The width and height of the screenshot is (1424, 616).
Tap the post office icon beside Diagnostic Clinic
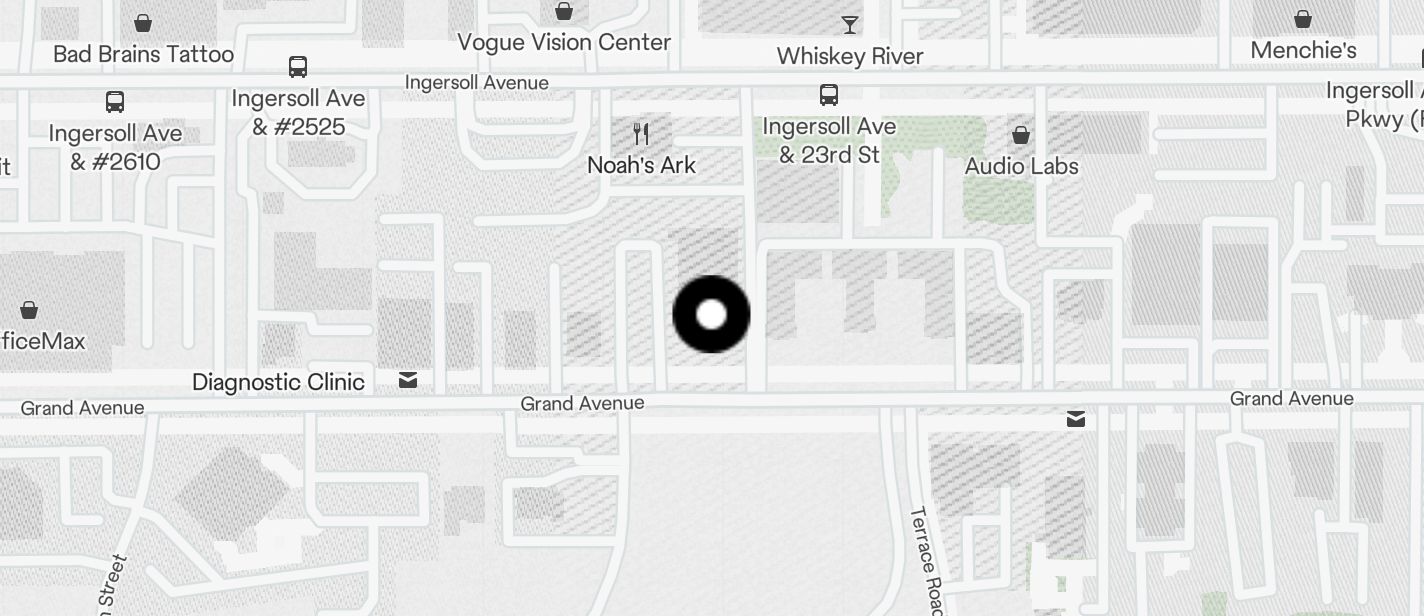(x=408, y=380)
